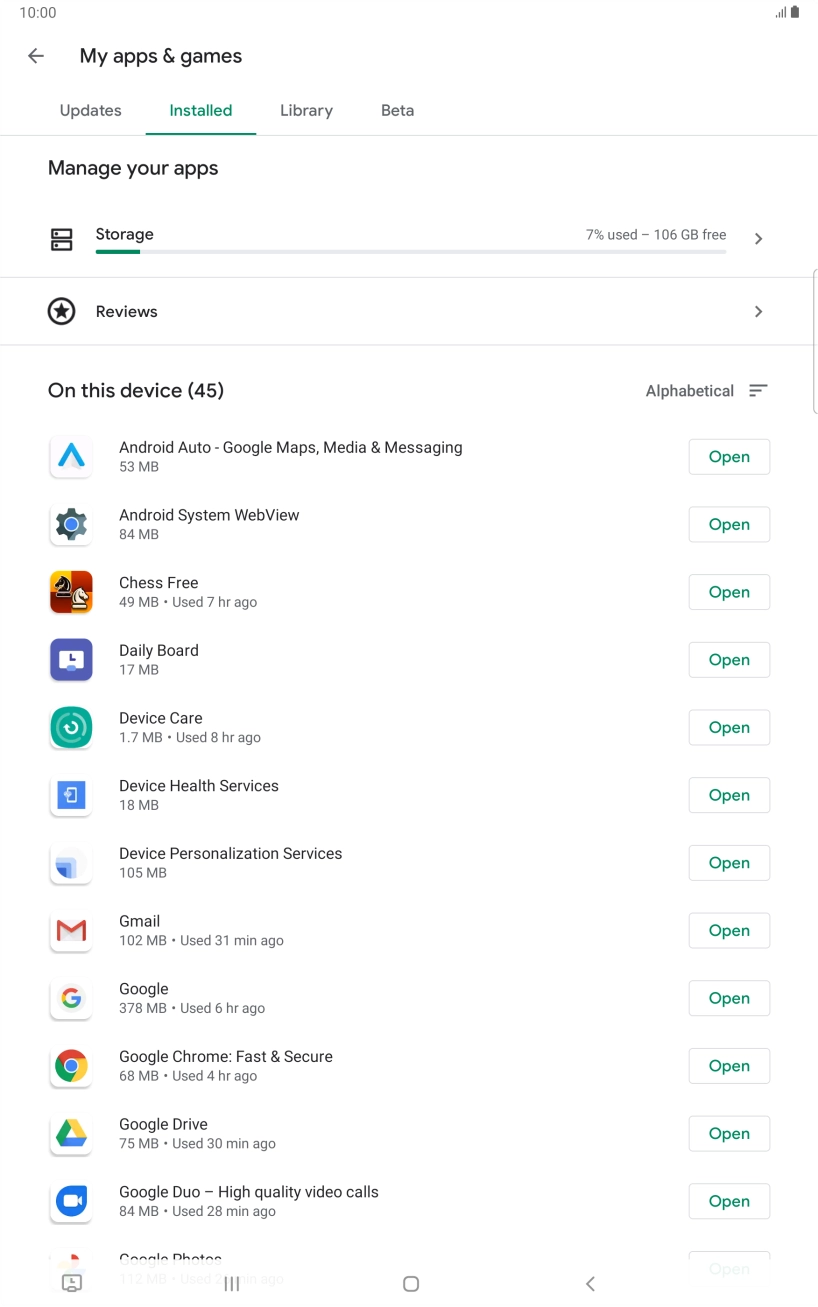
Task: Tap the back arrow to leave
Action: coord(36,56)
